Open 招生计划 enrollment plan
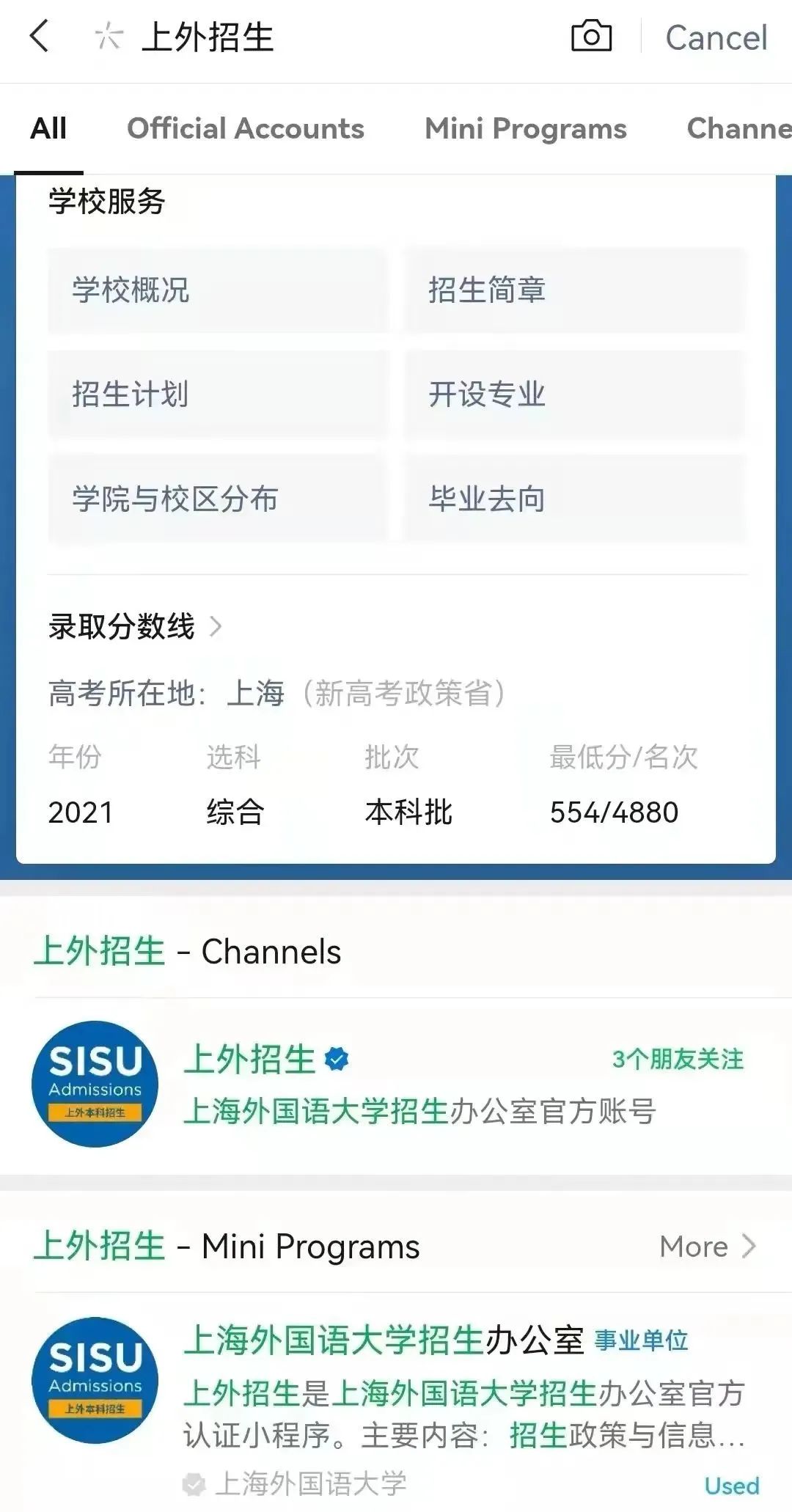Screen dimensions: 792x1512 click(x=217, y=394)
